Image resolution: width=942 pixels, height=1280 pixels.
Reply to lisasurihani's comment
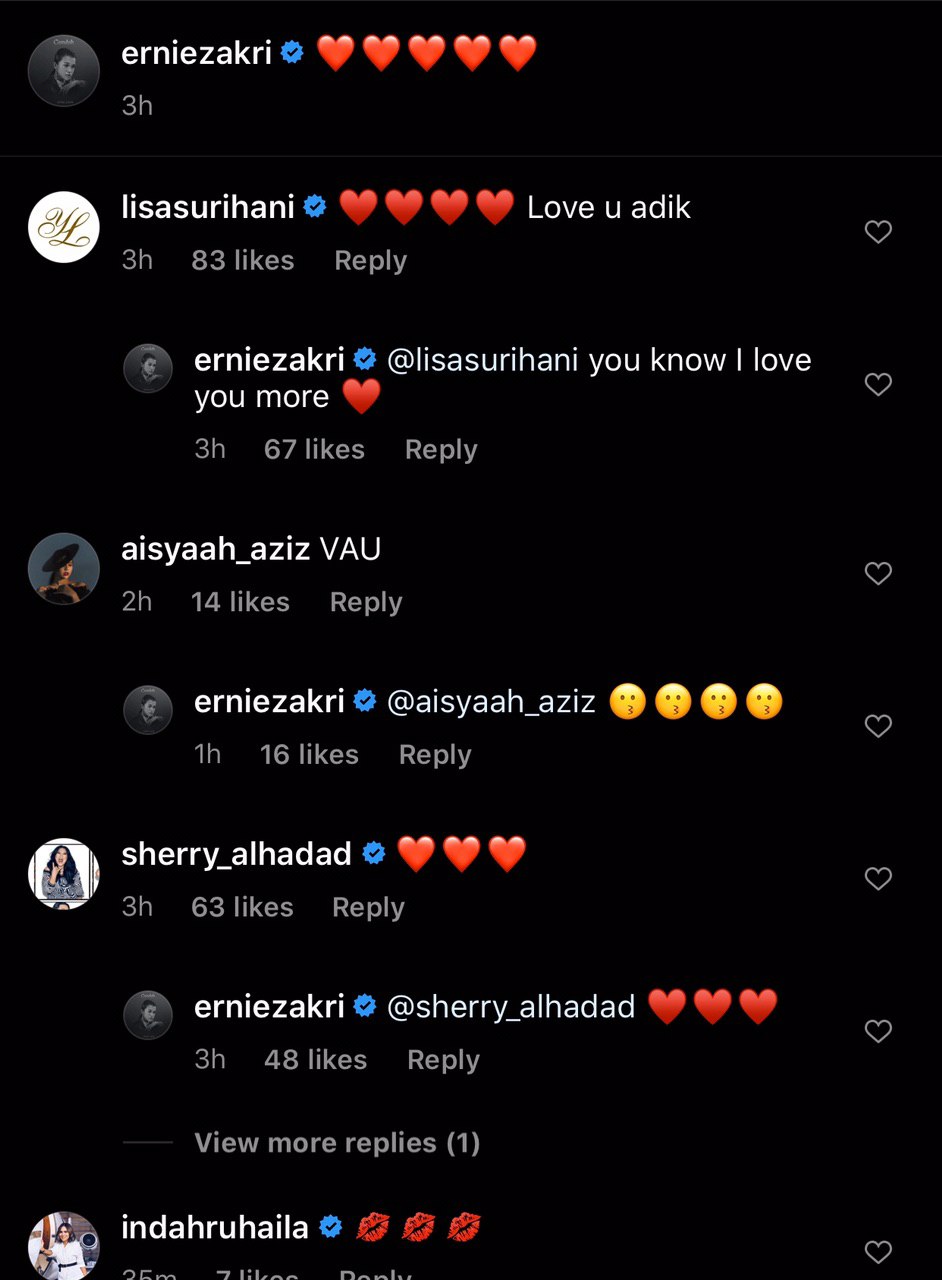pyautogui.click(x=370, y=260)
